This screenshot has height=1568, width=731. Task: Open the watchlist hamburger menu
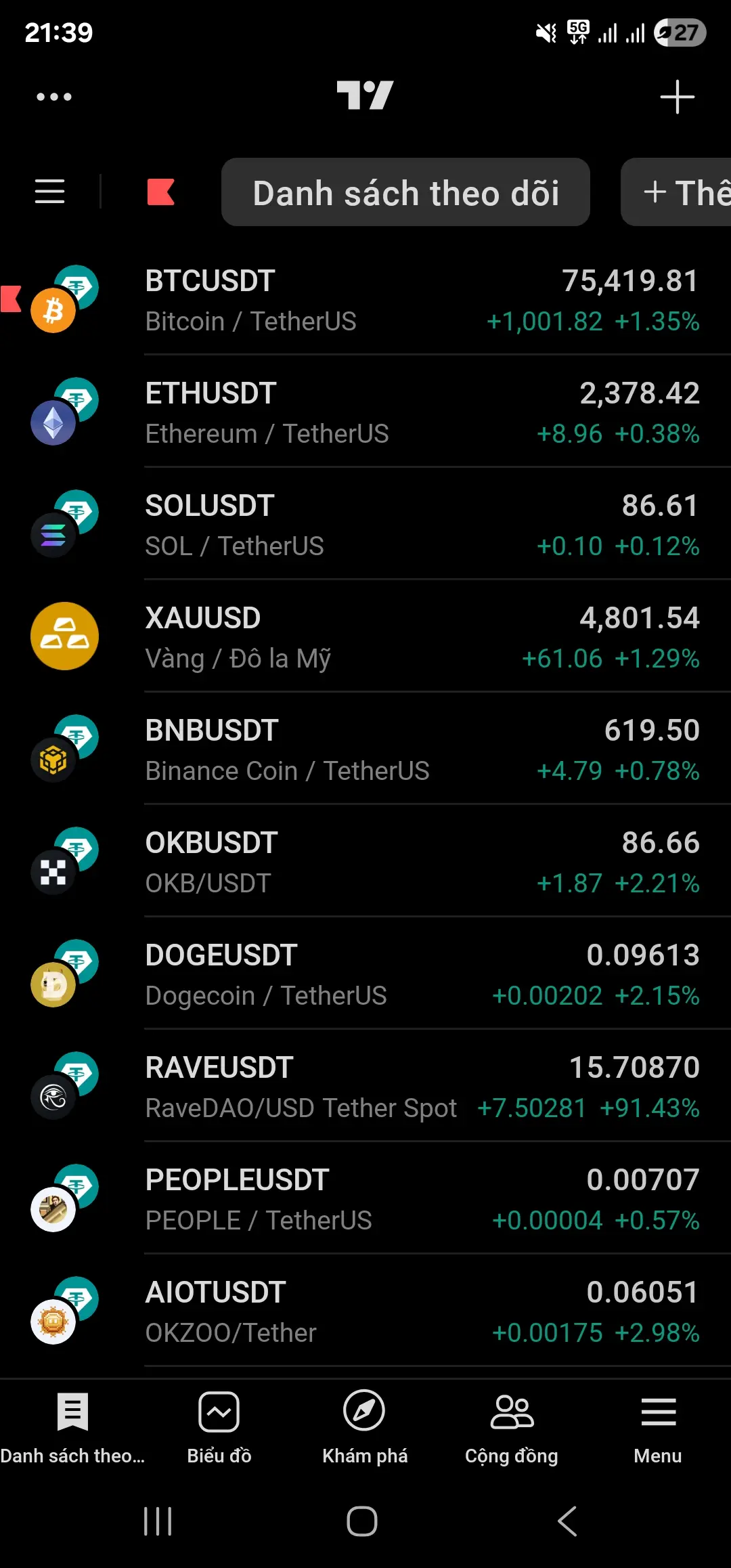point(49,192)
